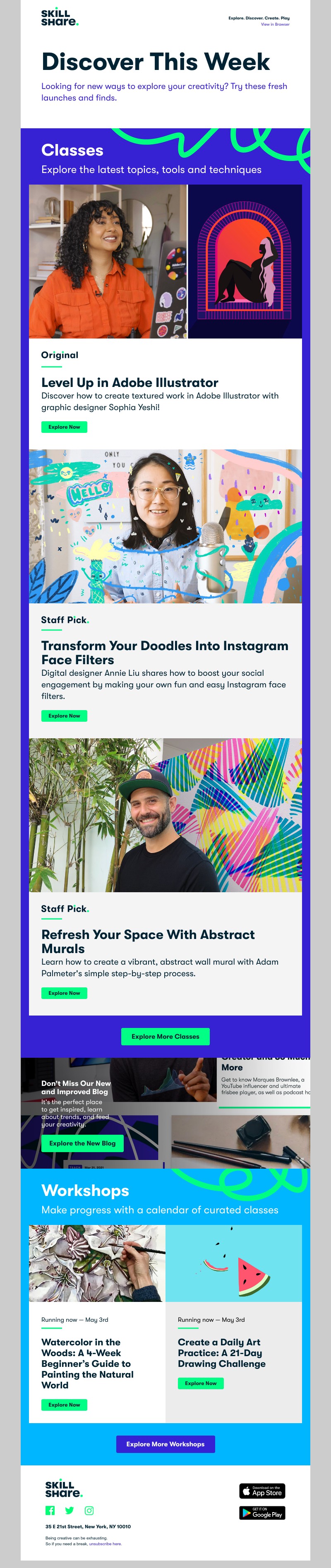331x1568 pixels.
Task: Open the watercolor workshop image
Action: [x=97, y=1263]
